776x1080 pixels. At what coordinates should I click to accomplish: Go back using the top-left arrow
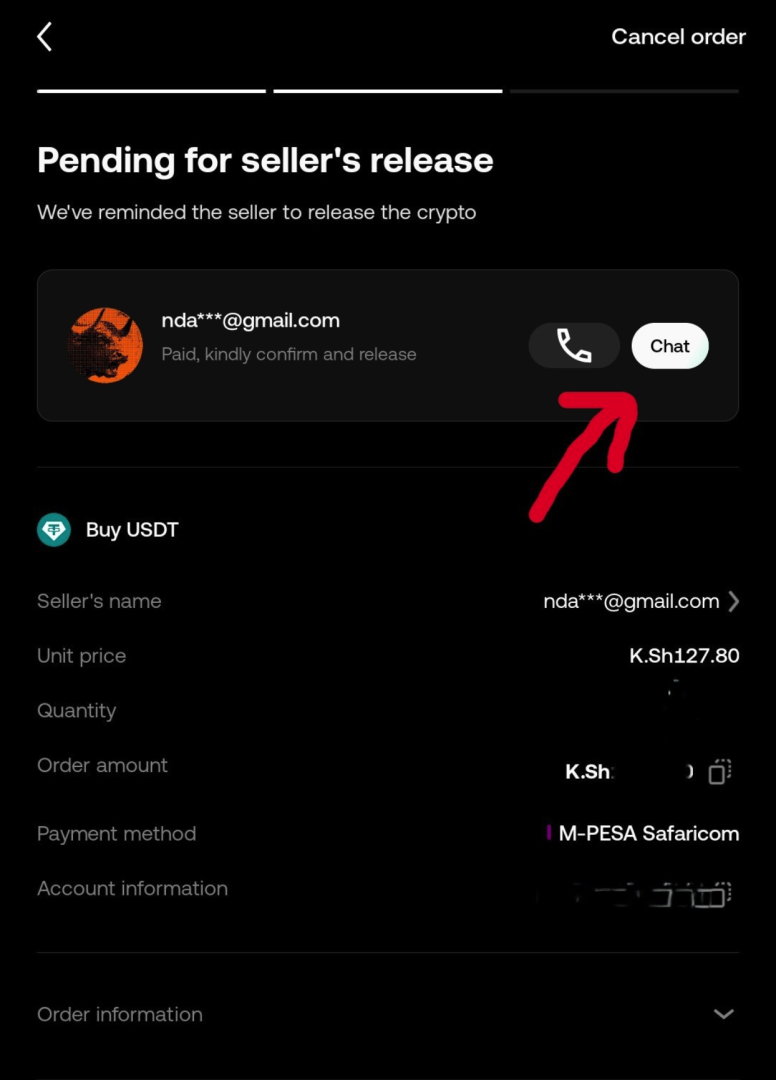click(x=44, y=37)
